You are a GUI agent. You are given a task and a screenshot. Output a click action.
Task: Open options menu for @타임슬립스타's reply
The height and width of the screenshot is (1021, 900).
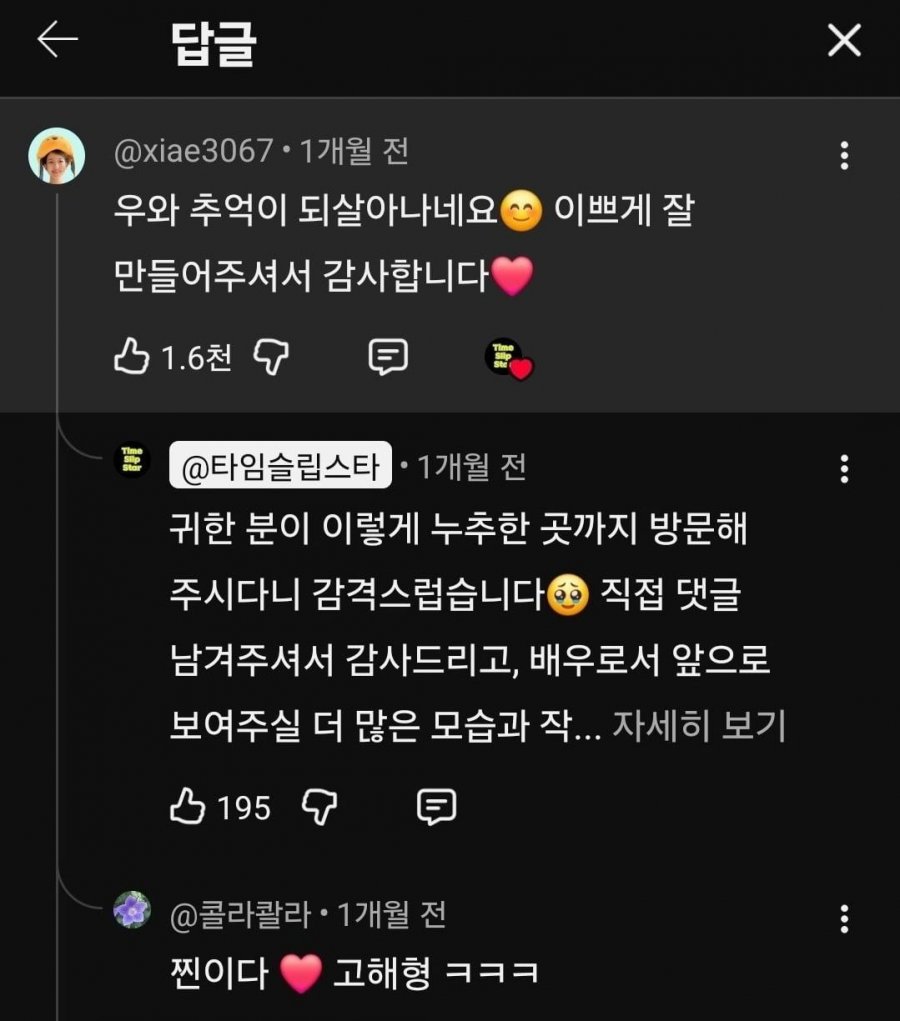[x=845, y=469]
